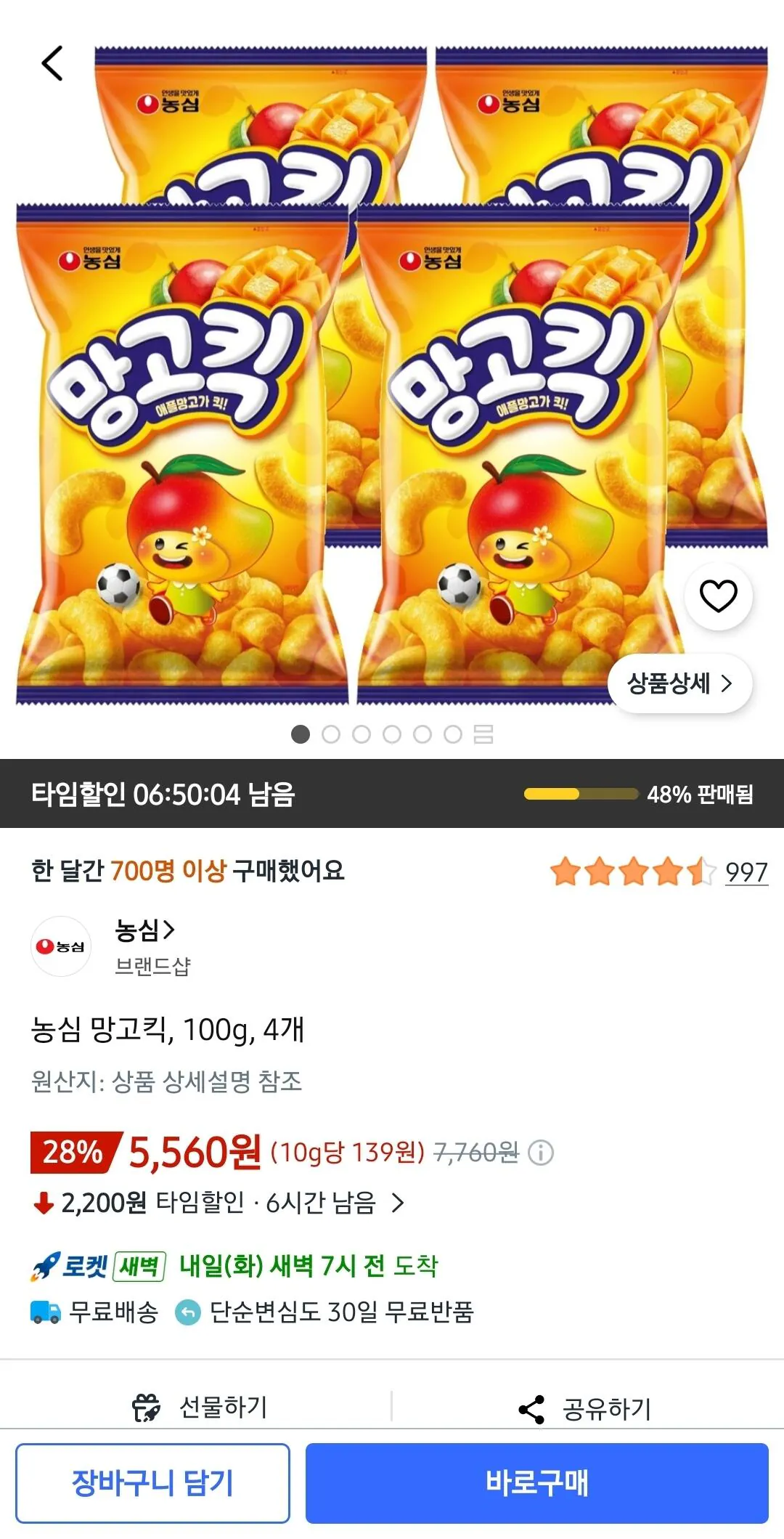Open the 997 reviews link
The image size is (784, 1539).
pyautogui.click(x=746, y=872)
